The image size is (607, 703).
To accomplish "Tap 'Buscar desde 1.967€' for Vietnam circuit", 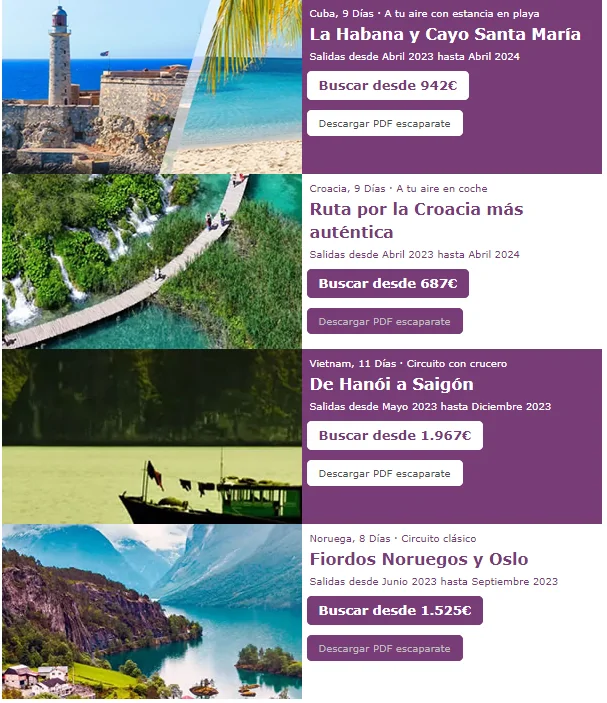I will pyautogui.click(x=394, y=436).
